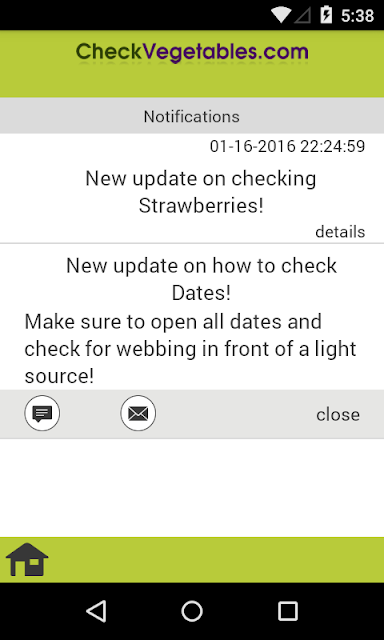384x640 pixels.
Task: Open the recent apps overview
Action: [288, 611]
